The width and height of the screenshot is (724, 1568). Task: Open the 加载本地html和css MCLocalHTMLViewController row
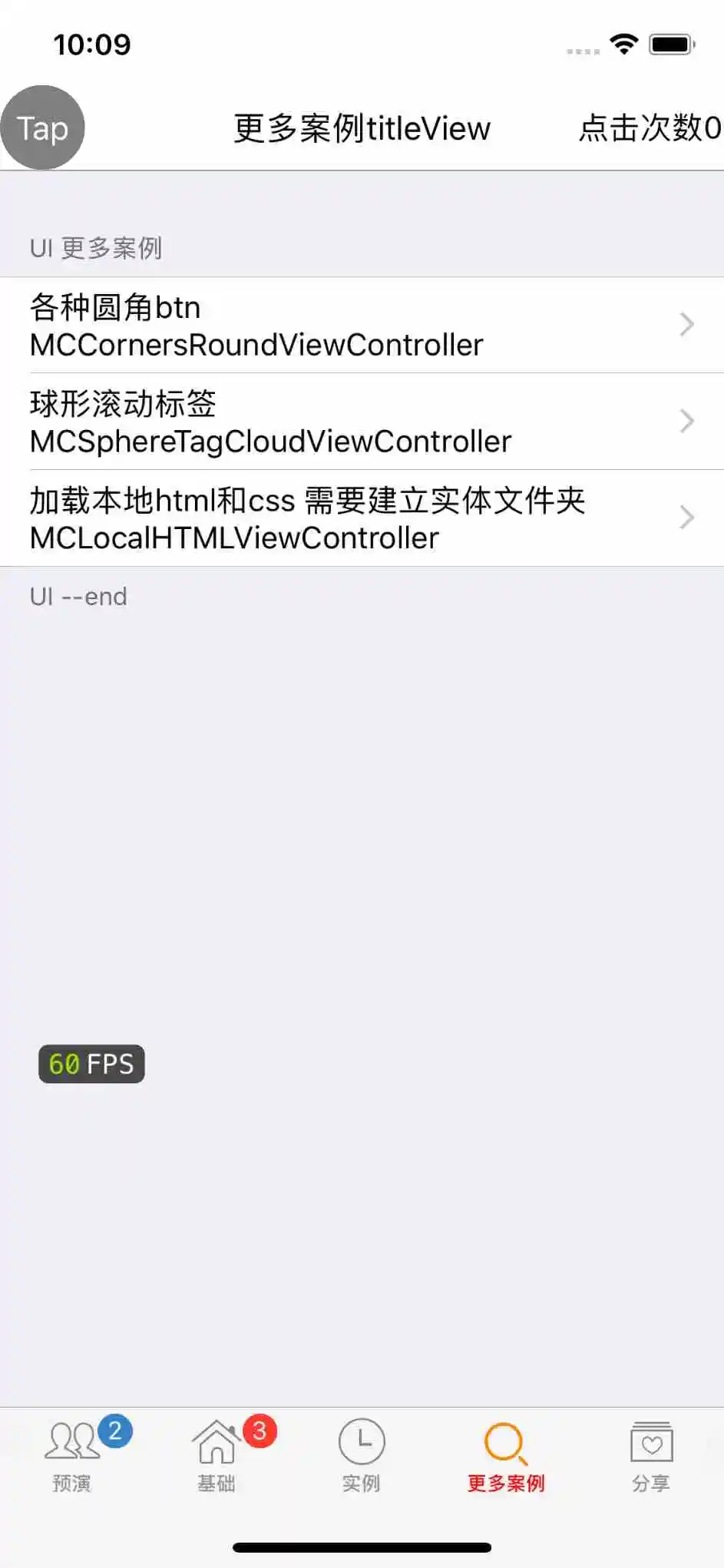[361, 518]
